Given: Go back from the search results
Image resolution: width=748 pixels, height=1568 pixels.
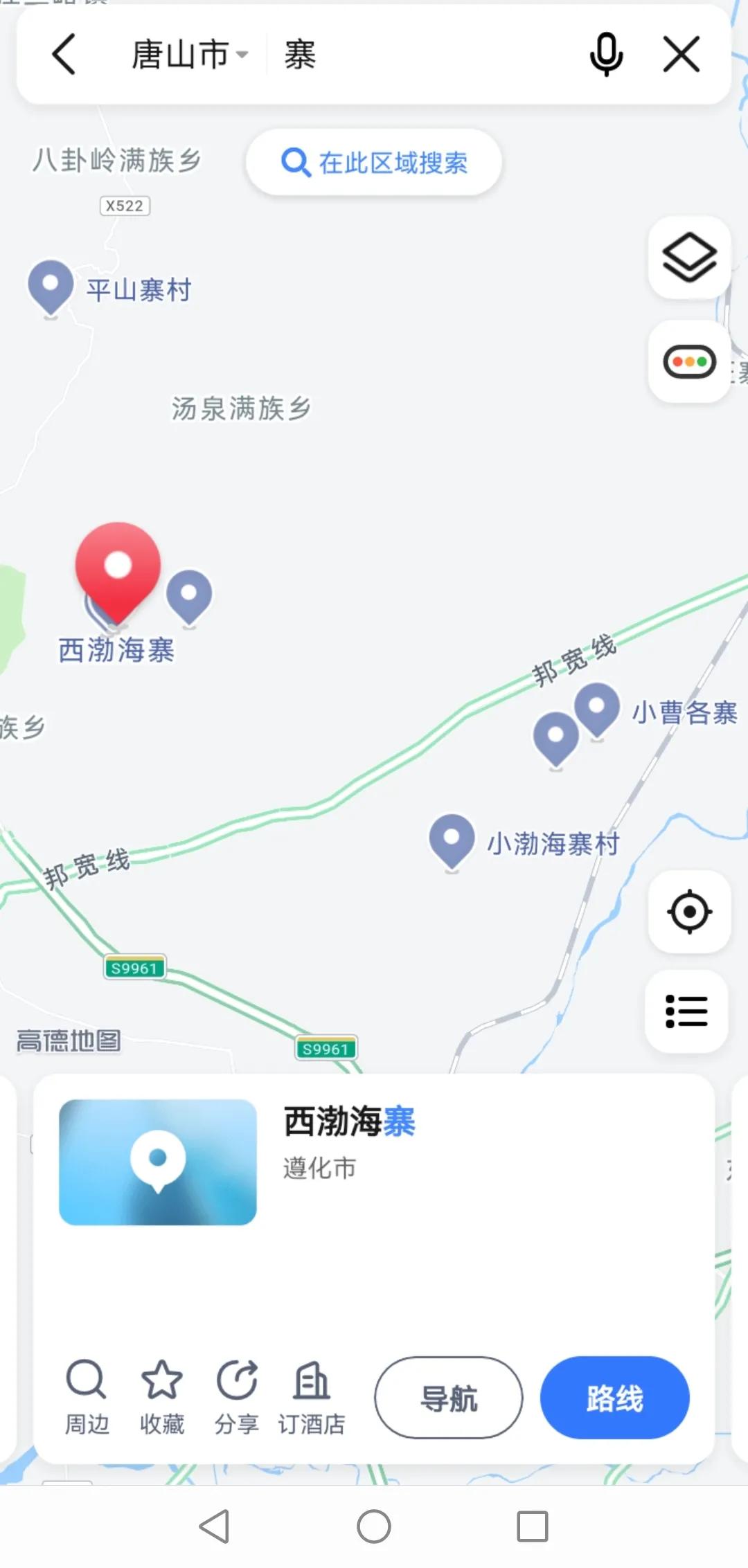Looking at the screenshot, I should (x=64, y=55).
